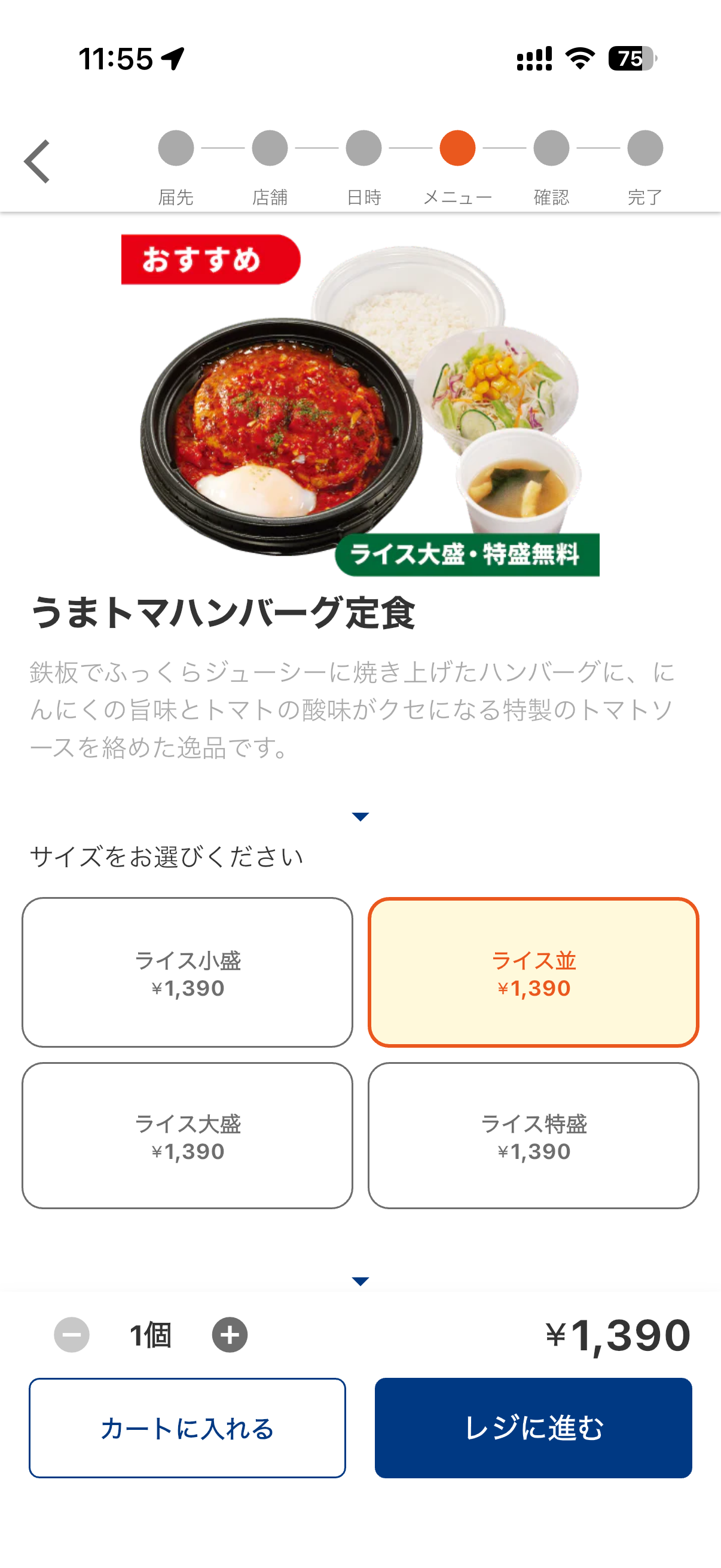The image size is (721, 1568).
Task: Tap the メニュー tab label
Action: tap(459, 196)
